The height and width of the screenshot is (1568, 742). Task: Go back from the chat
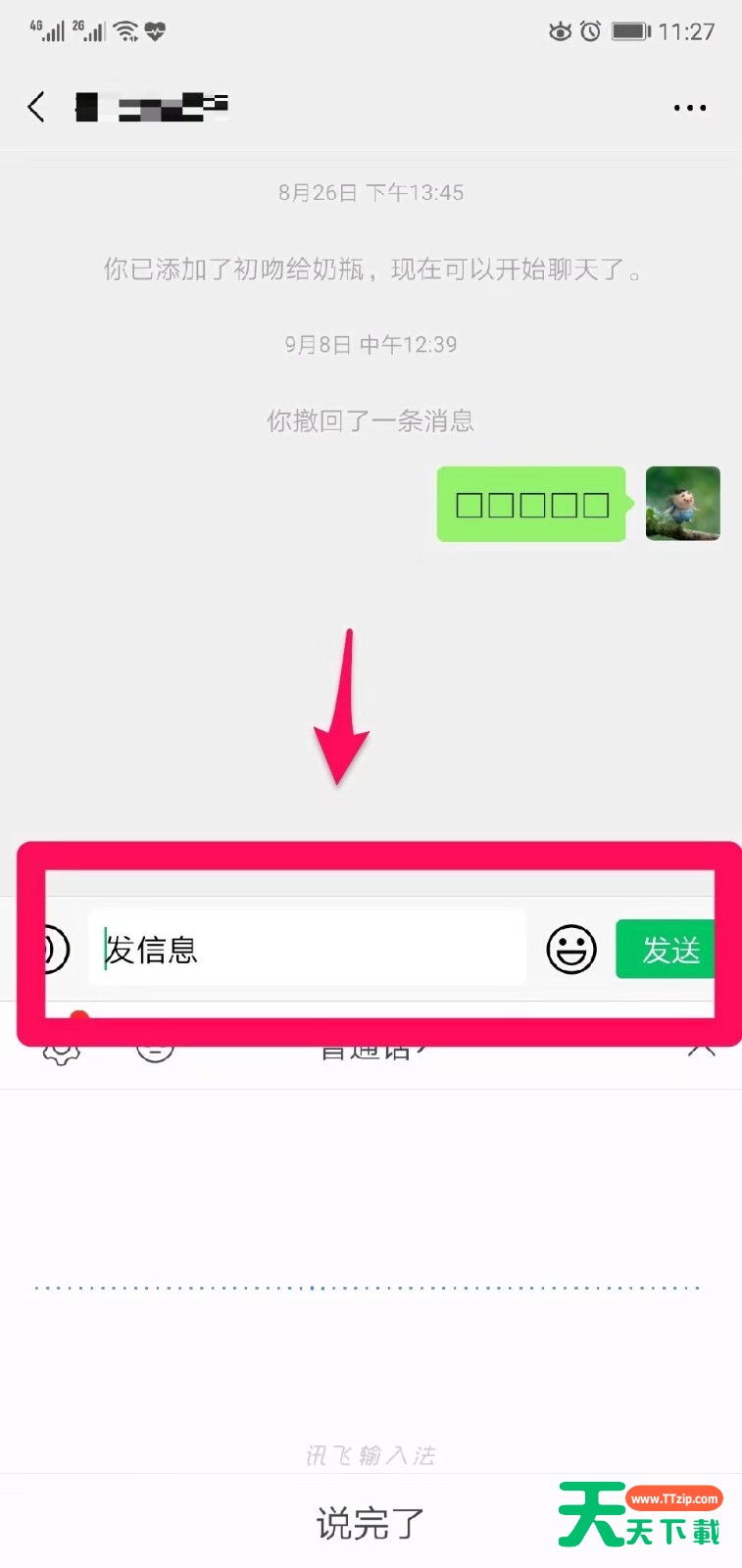pos(36,107)
